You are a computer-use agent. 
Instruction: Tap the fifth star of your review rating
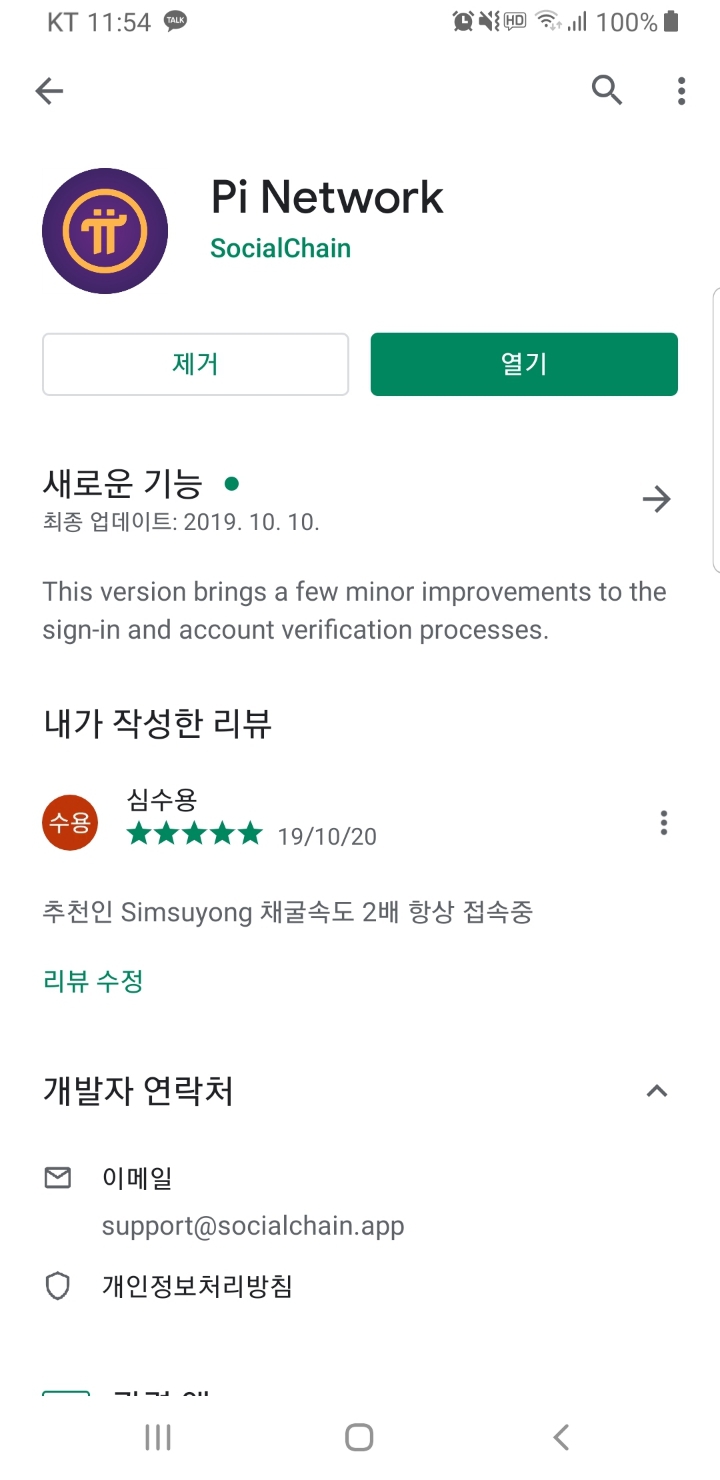251,833
